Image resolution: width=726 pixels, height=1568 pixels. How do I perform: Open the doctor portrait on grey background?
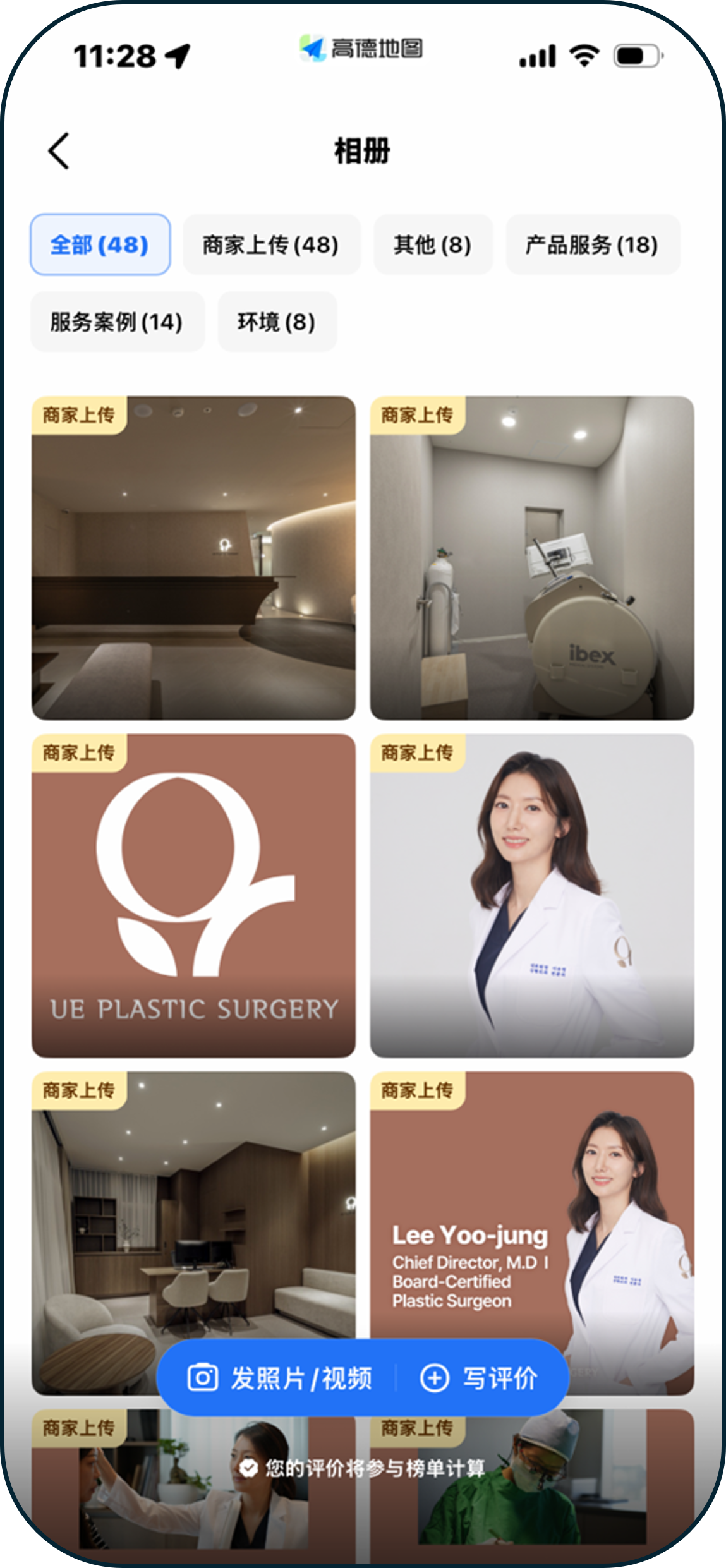tap(531, 895)
